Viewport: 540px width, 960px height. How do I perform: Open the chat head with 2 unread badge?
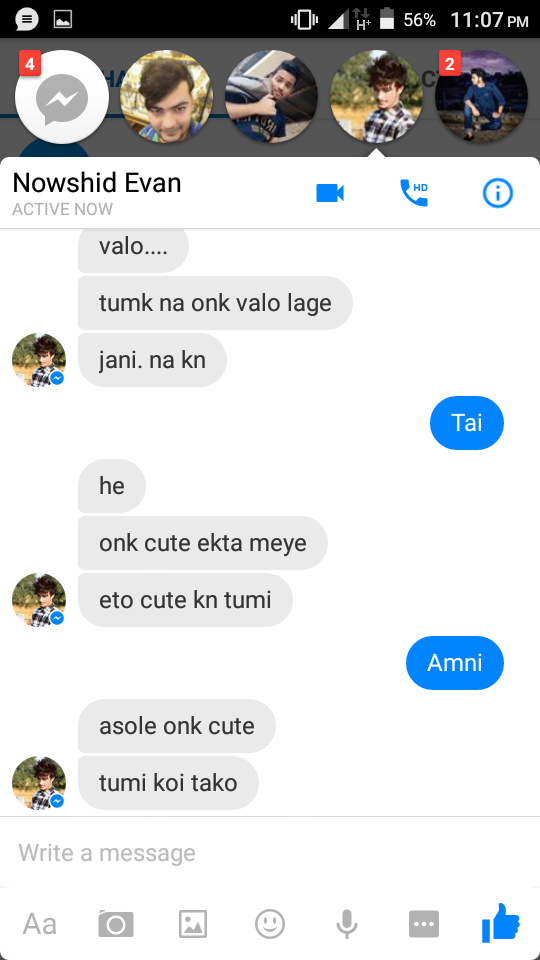481,97
